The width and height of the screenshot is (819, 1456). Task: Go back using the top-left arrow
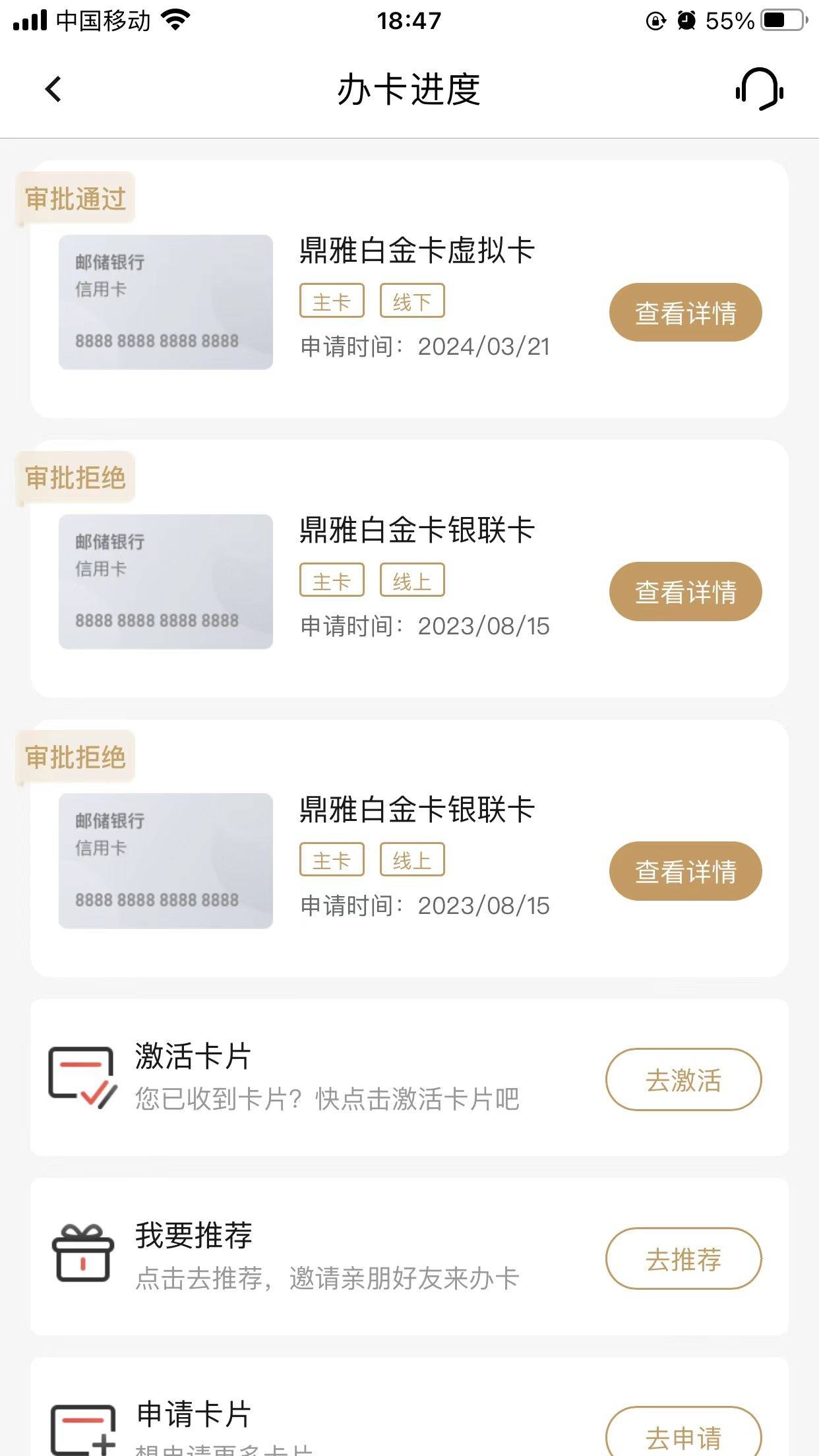click(x=53, y=89)
